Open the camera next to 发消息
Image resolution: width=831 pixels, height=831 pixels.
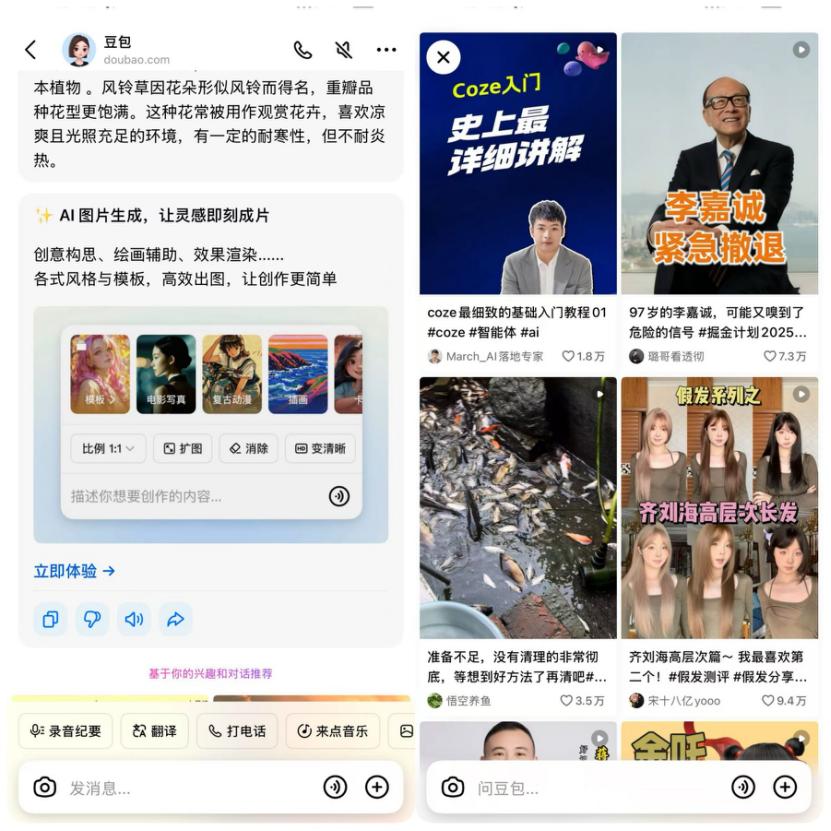(45, 788)
